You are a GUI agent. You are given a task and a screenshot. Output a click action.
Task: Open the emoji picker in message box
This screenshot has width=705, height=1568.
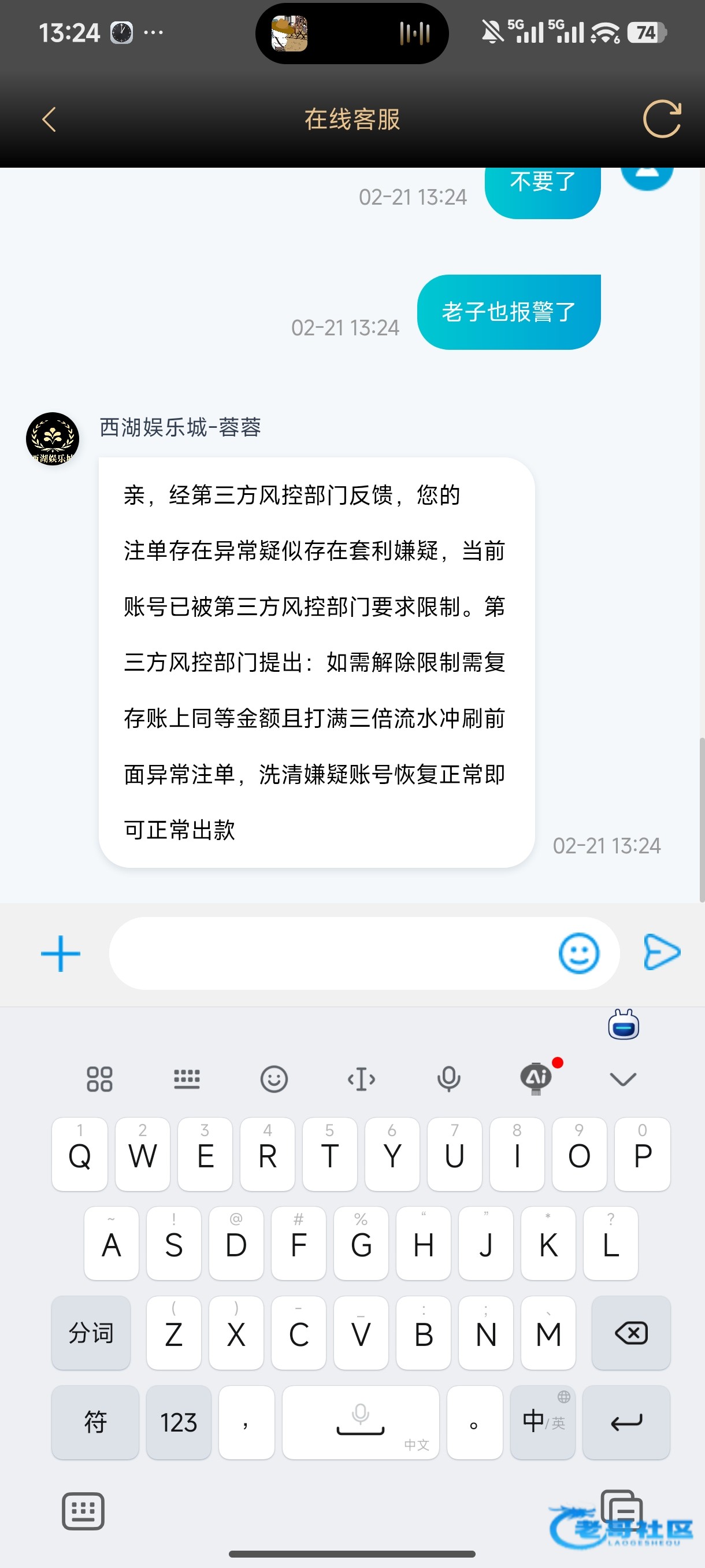[578, 953]
